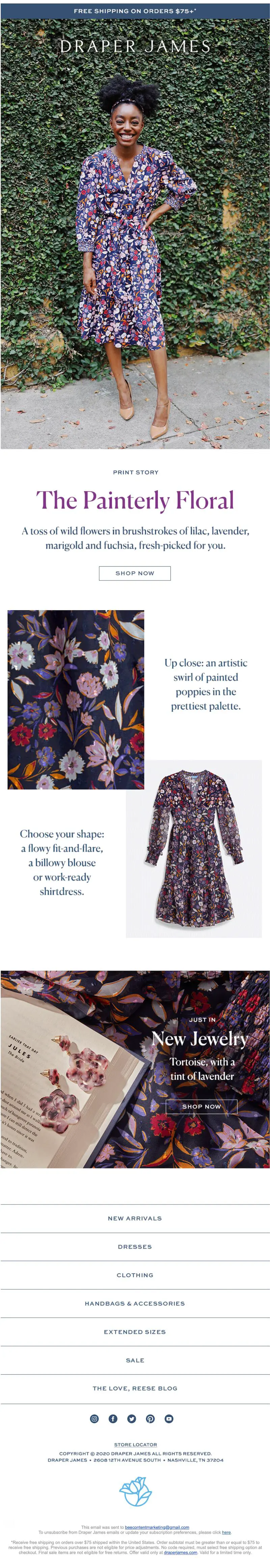Visit The Love, Reese Blog

click(x=134, y=1388)
